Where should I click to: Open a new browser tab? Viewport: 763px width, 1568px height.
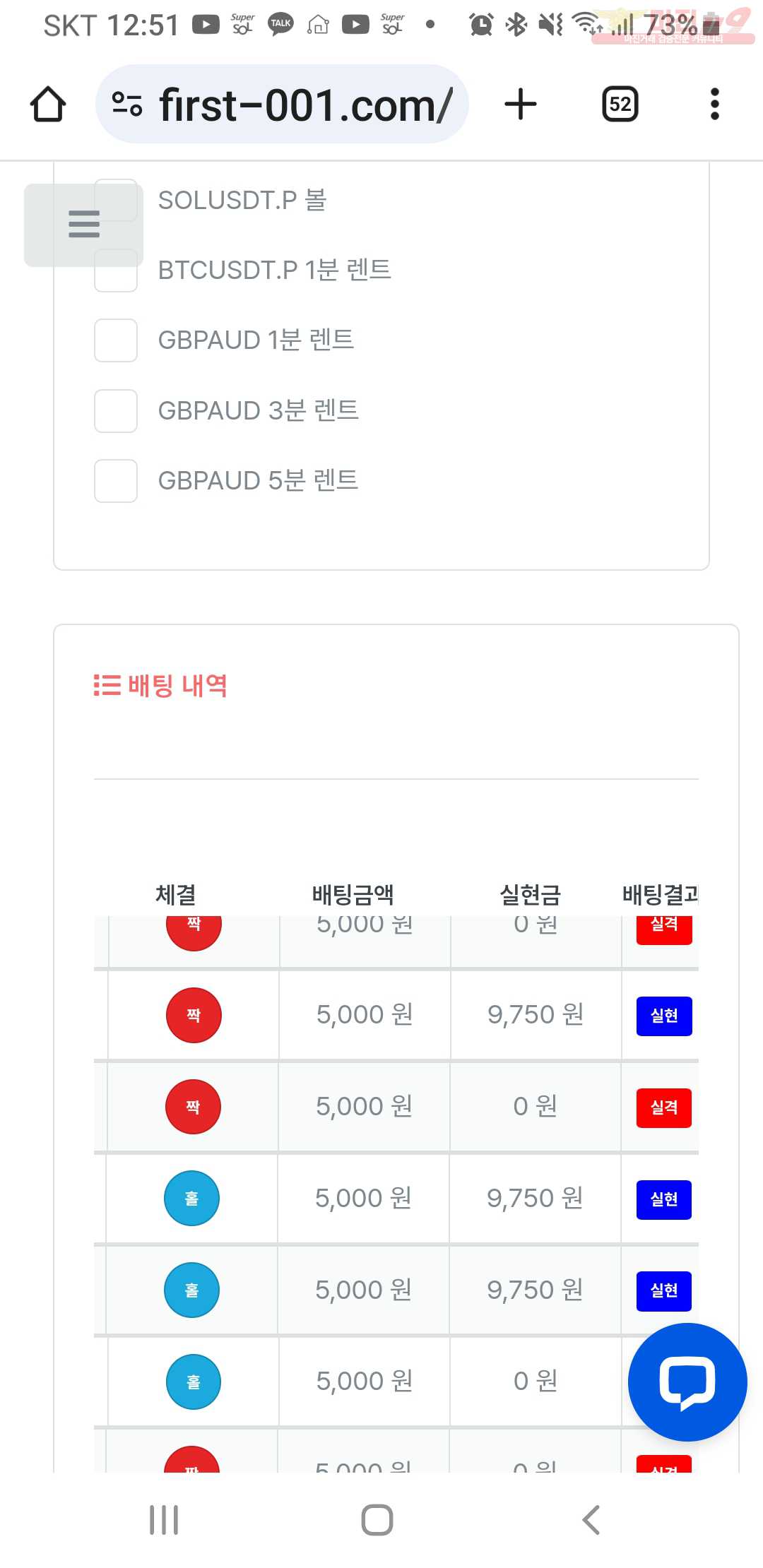pyautogui.click(x=521, y=105)
